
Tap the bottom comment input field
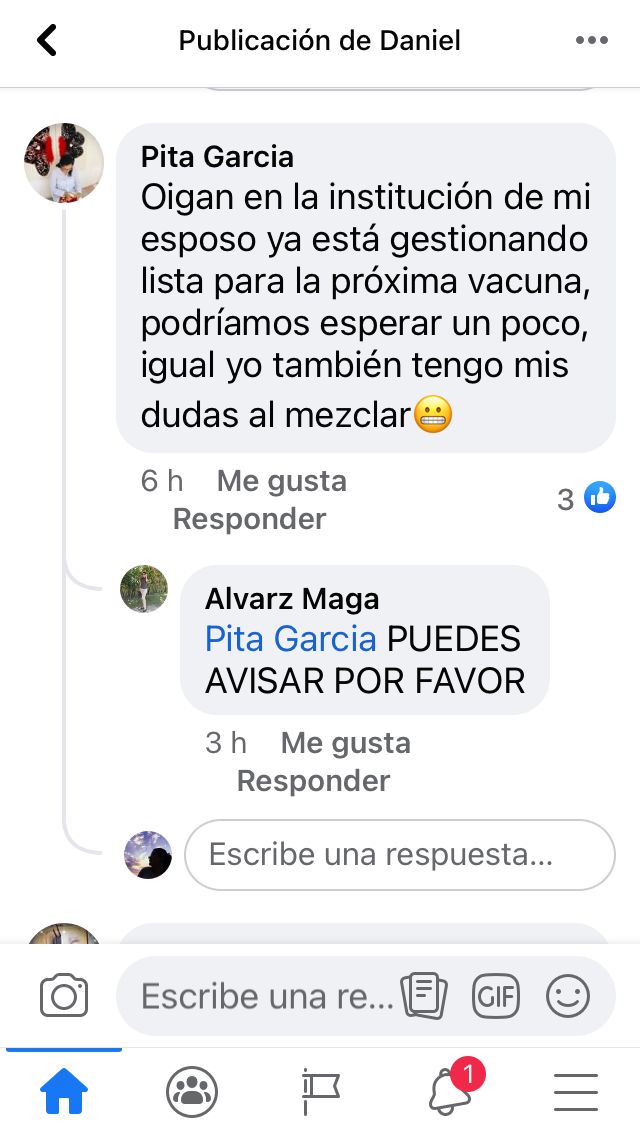click(x=265, y=996)
